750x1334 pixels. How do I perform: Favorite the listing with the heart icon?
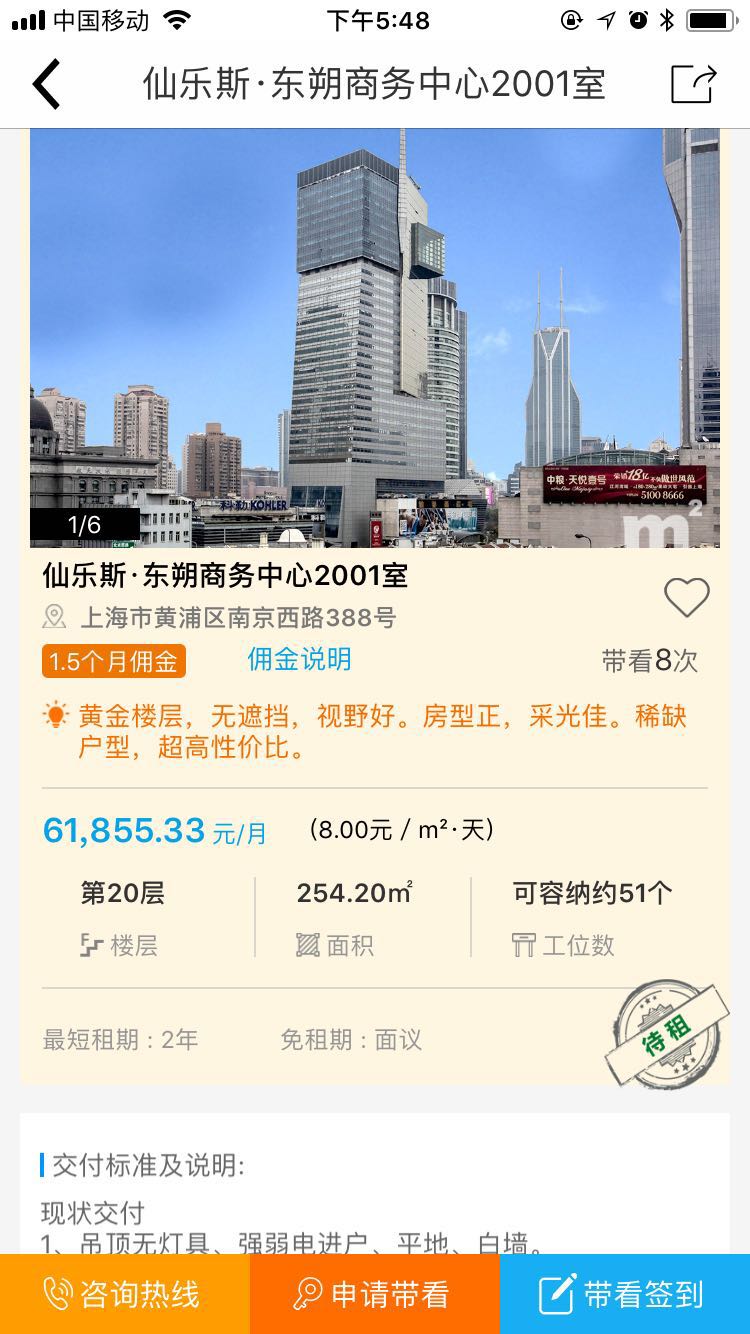pos(687,598)
